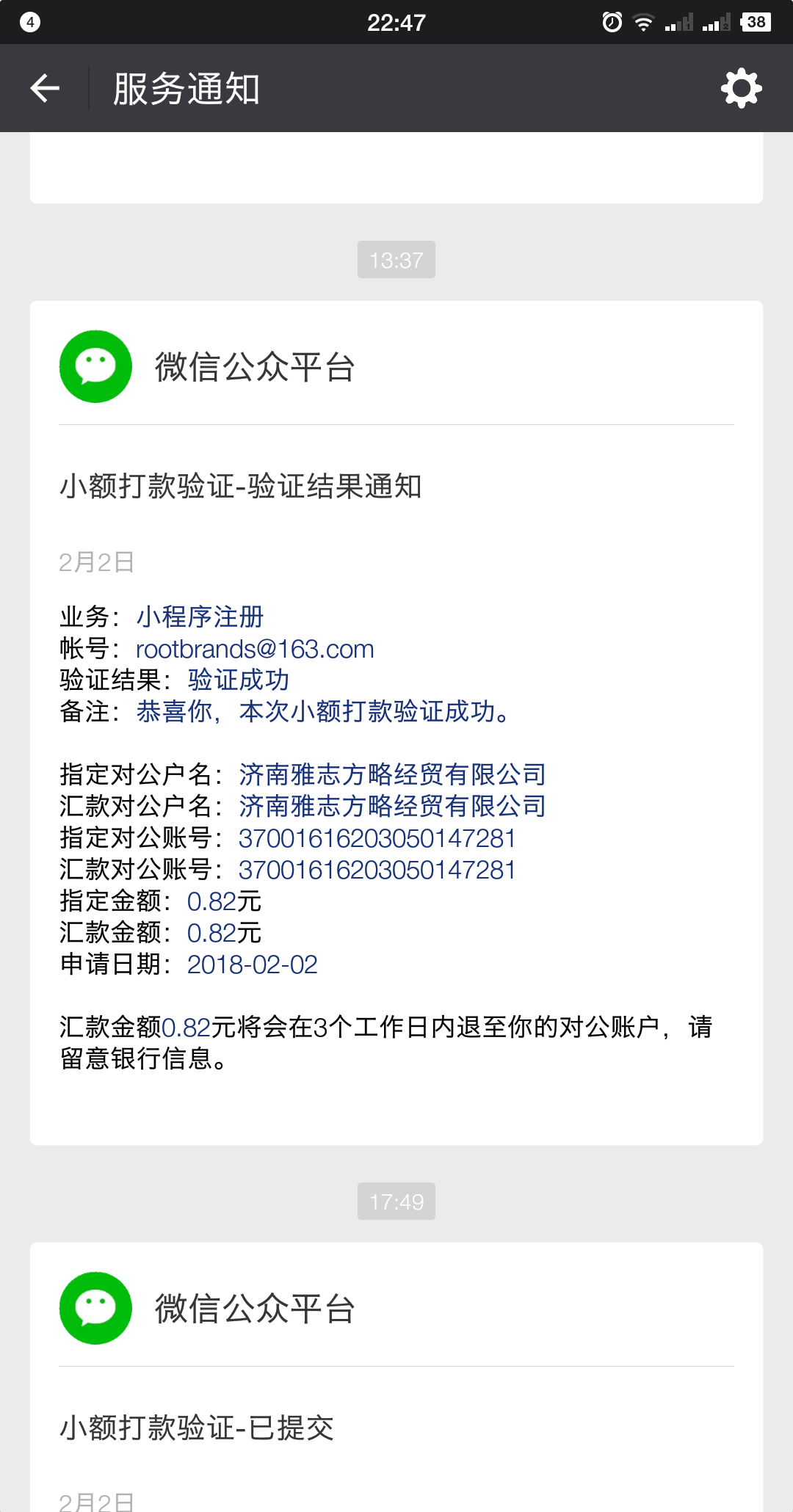
Task: Go back from 服务通知
Action: point(45,89)
